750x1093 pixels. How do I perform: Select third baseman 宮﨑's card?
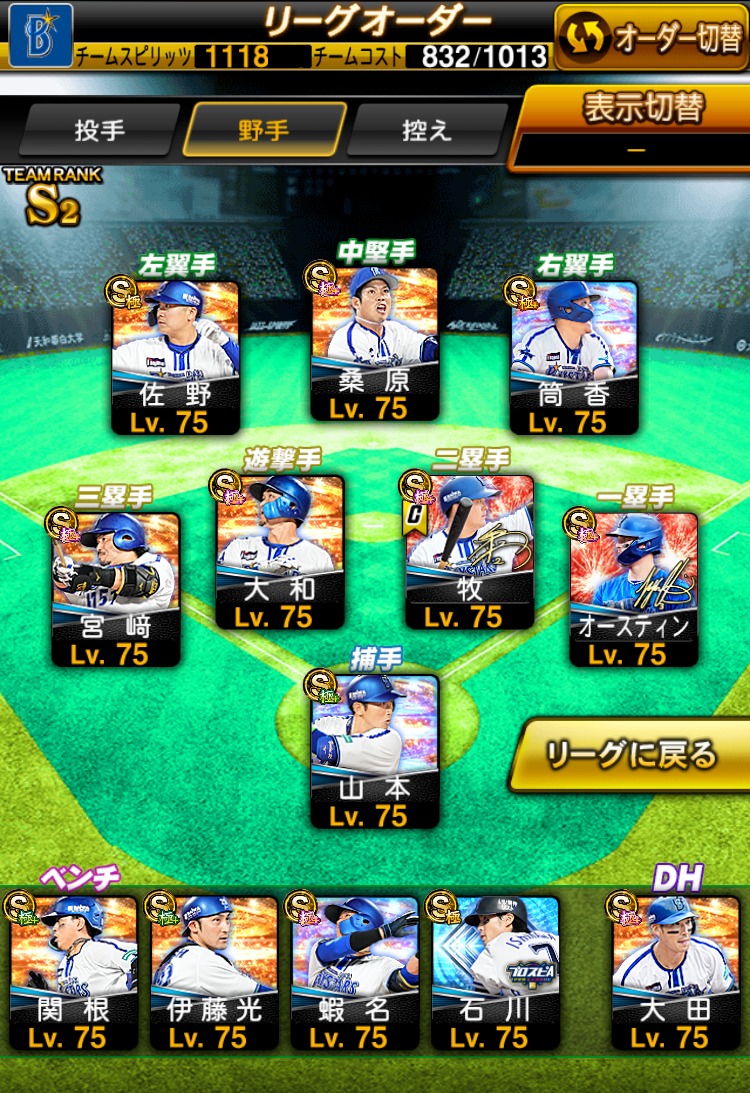[x=116, y=588]
